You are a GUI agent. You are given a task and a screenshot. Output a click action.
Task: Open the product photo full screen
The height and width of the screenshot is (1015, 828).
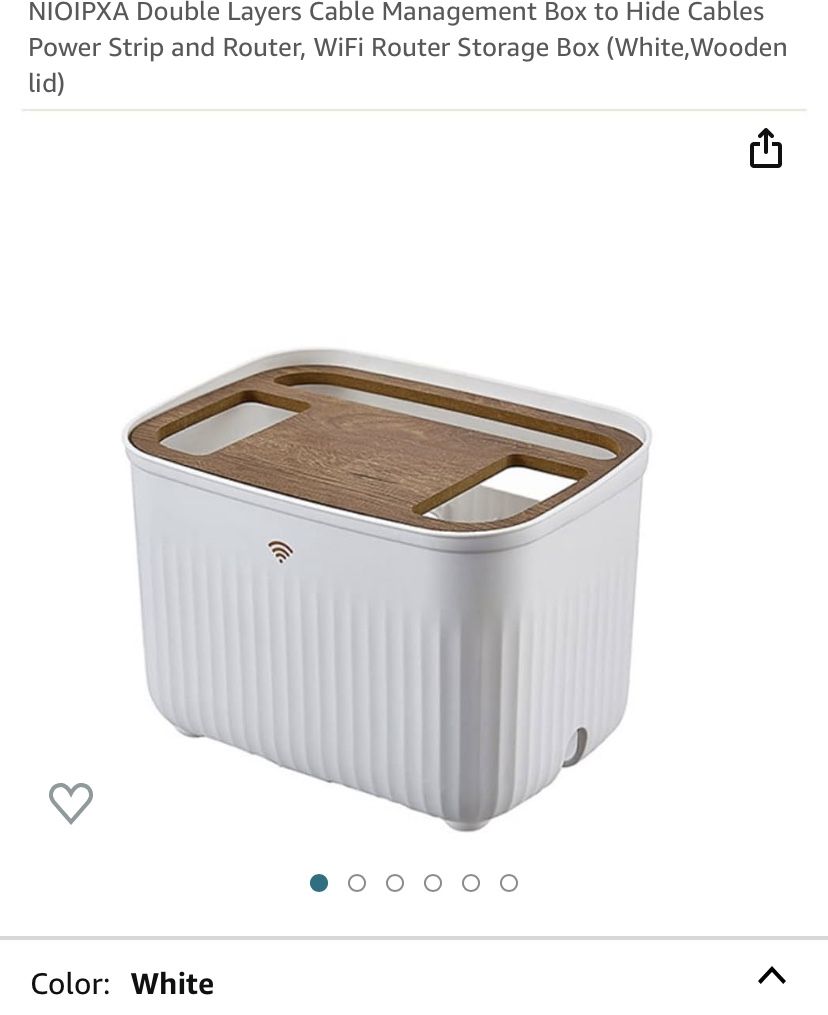[x=387, y=588]
